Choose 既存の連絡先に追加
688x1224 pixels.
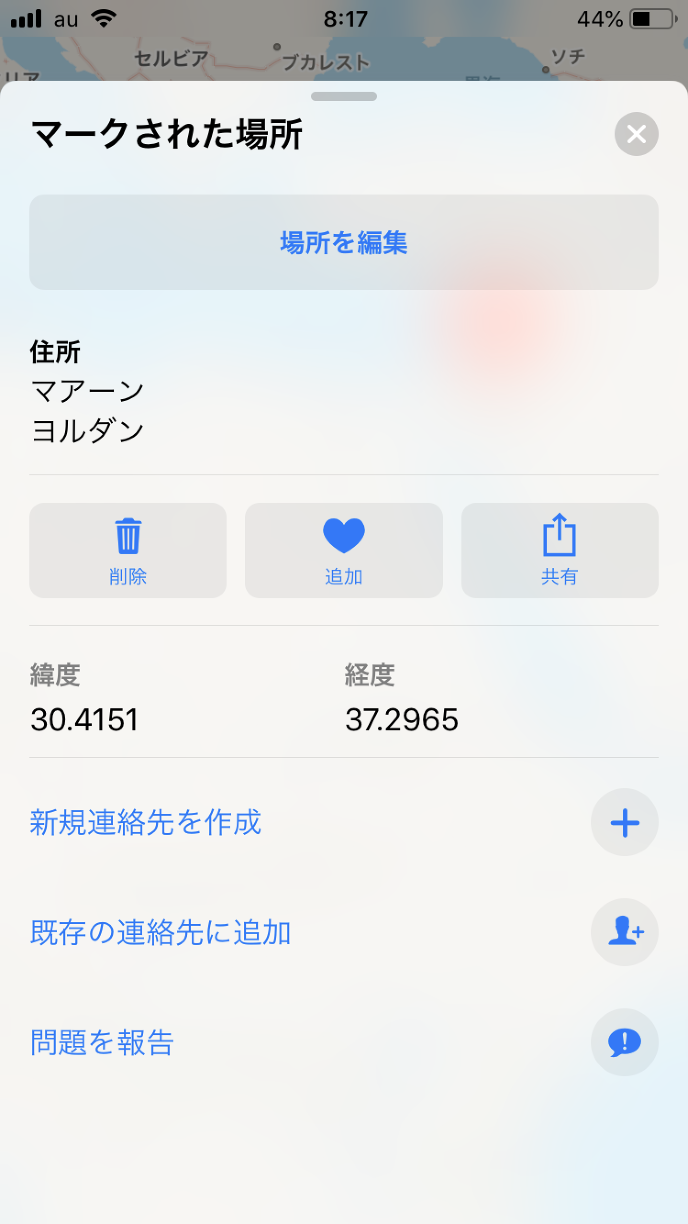161,932
